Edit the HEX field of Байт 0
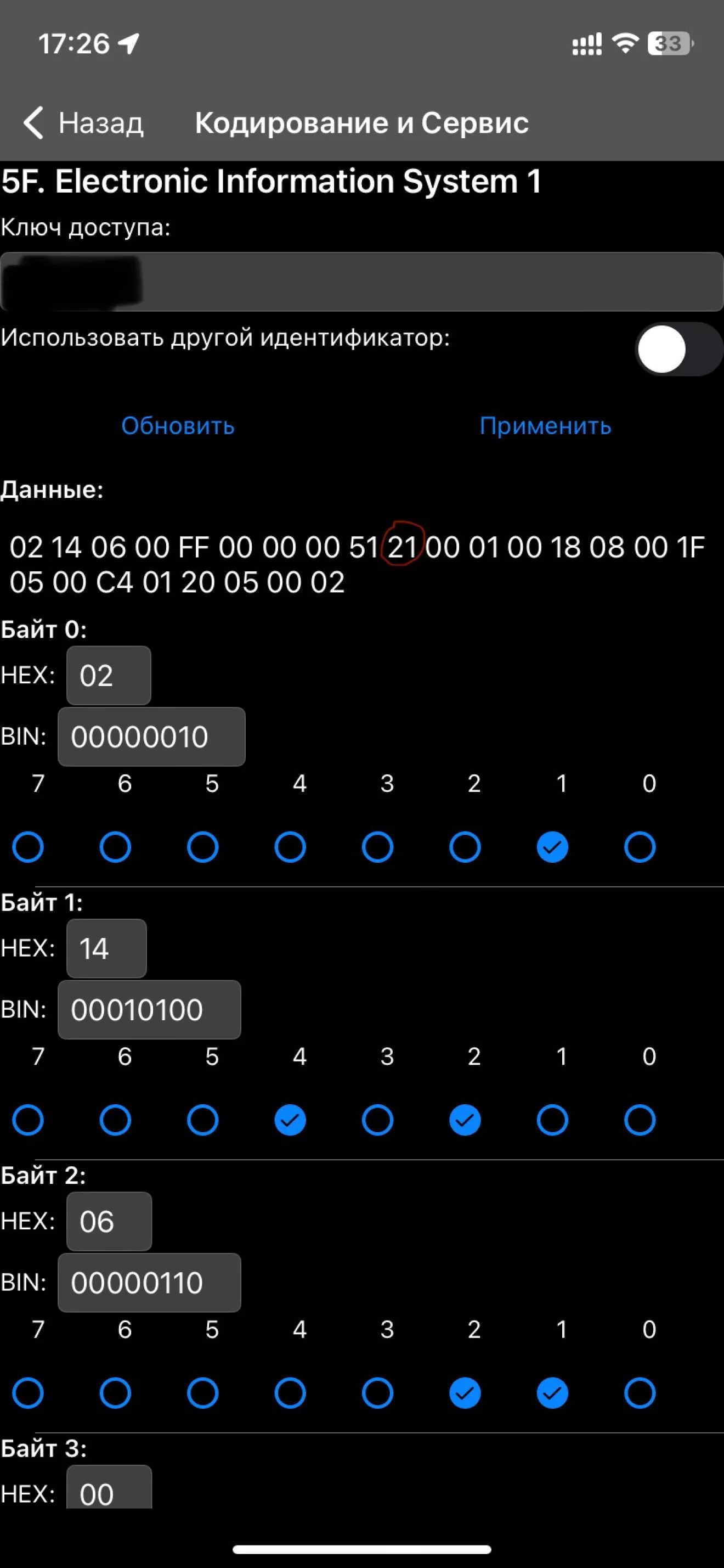The image size is (724, 1568). (108, 676)
